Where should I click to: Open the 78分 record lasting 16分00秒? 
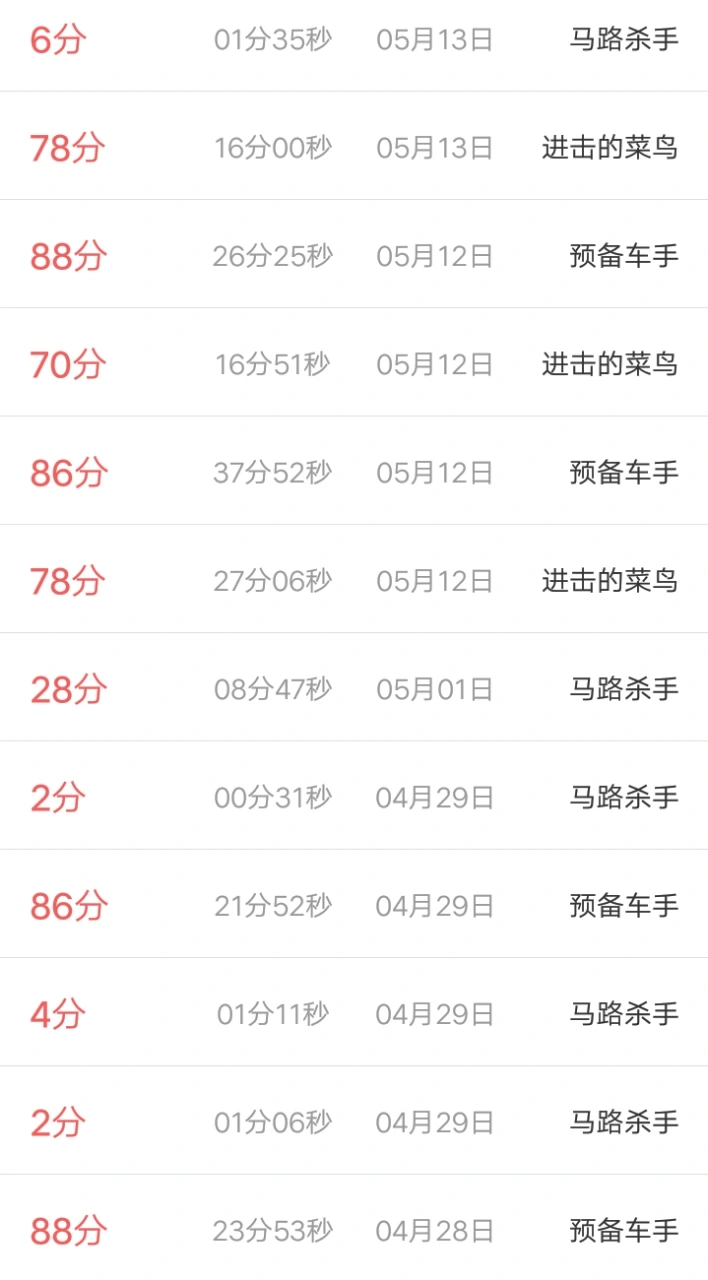point(354,148)
